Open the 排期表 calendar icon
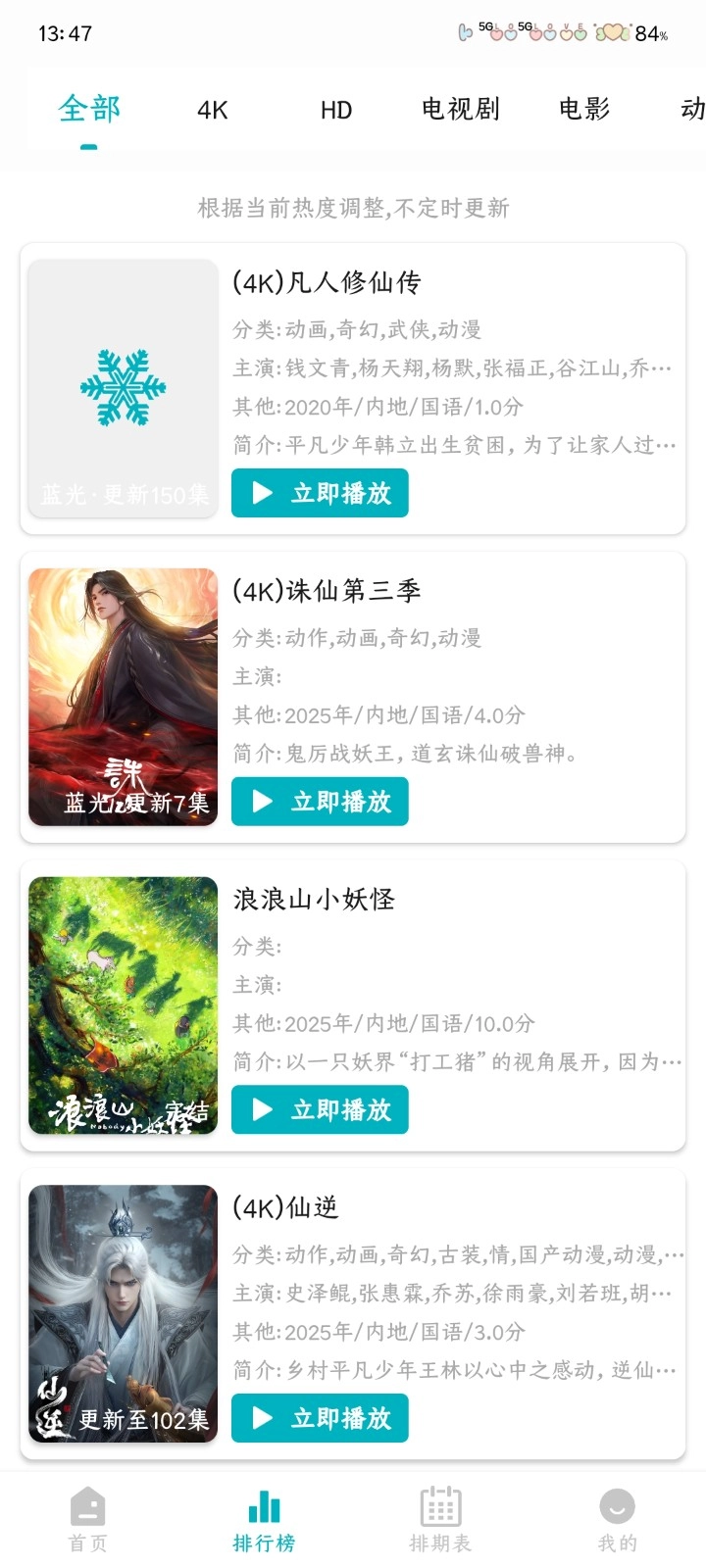 pyautogui.click(x=439, y=1505)
